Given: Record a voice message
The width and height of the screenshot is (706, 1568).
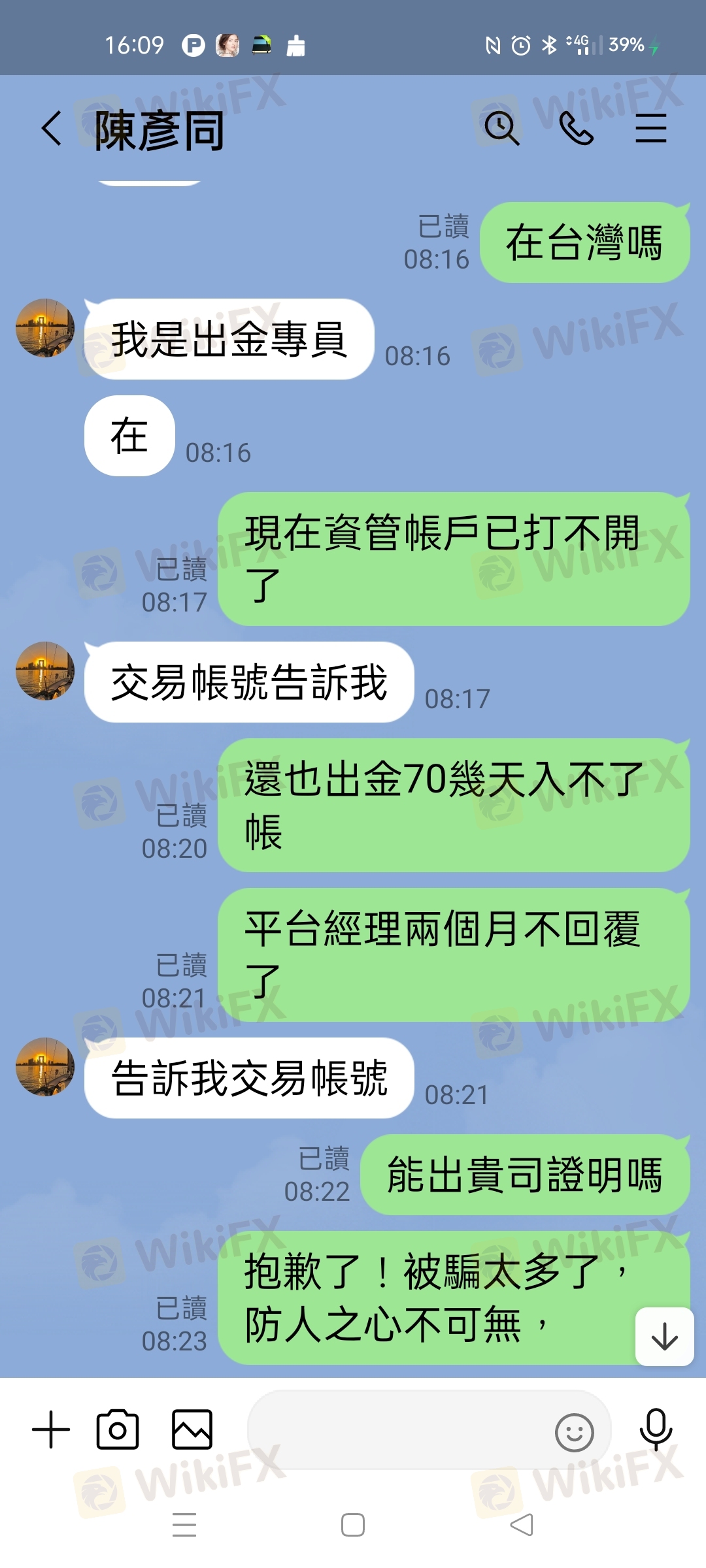Looking at the screenshot, I should (x=656, y=1430).
